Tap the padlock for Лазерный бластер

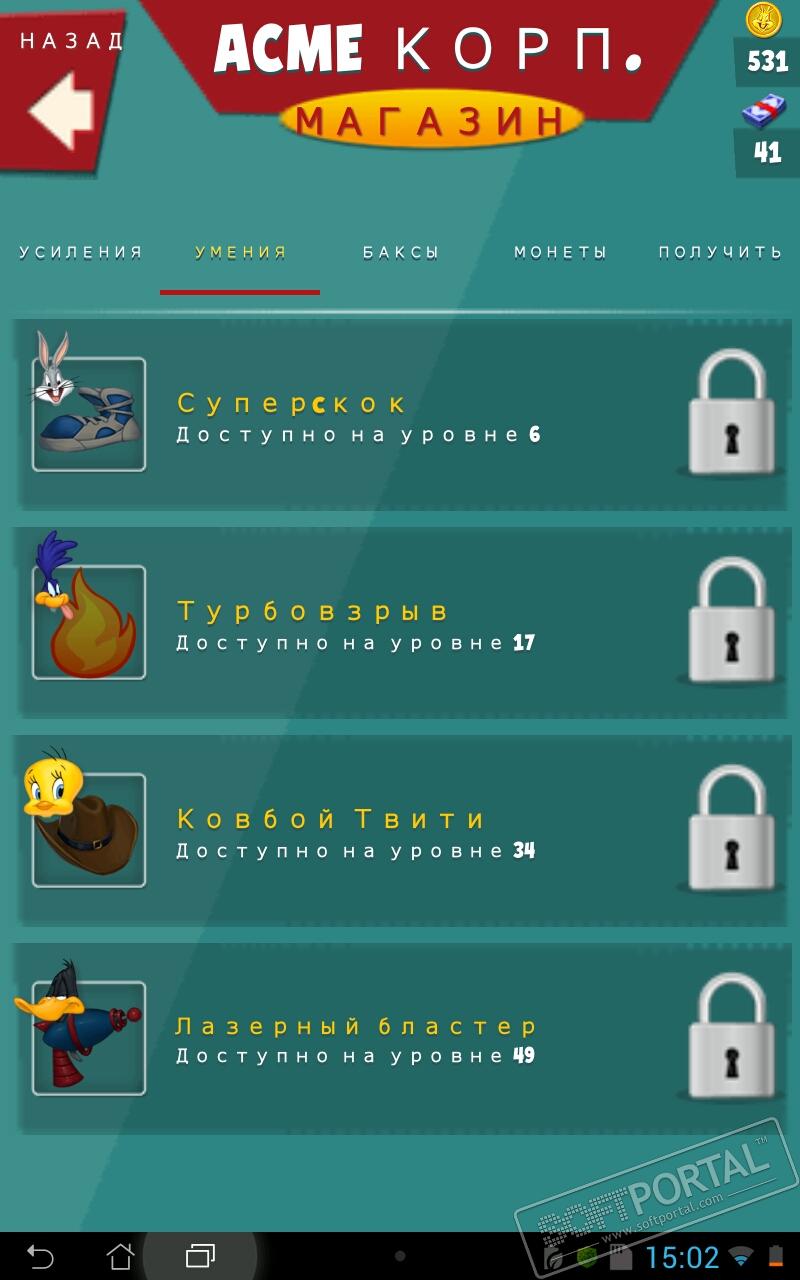[x=732, y=1036]
